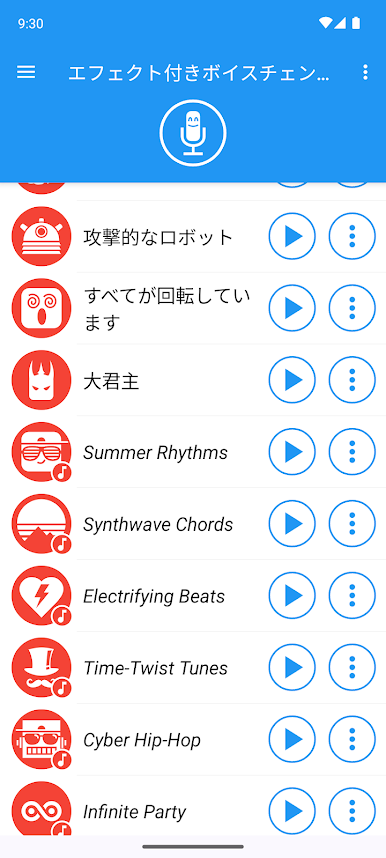This screenshot has height=858, width=386.
Task: Open the hamburger drawer menu
Action: [26, 72]
